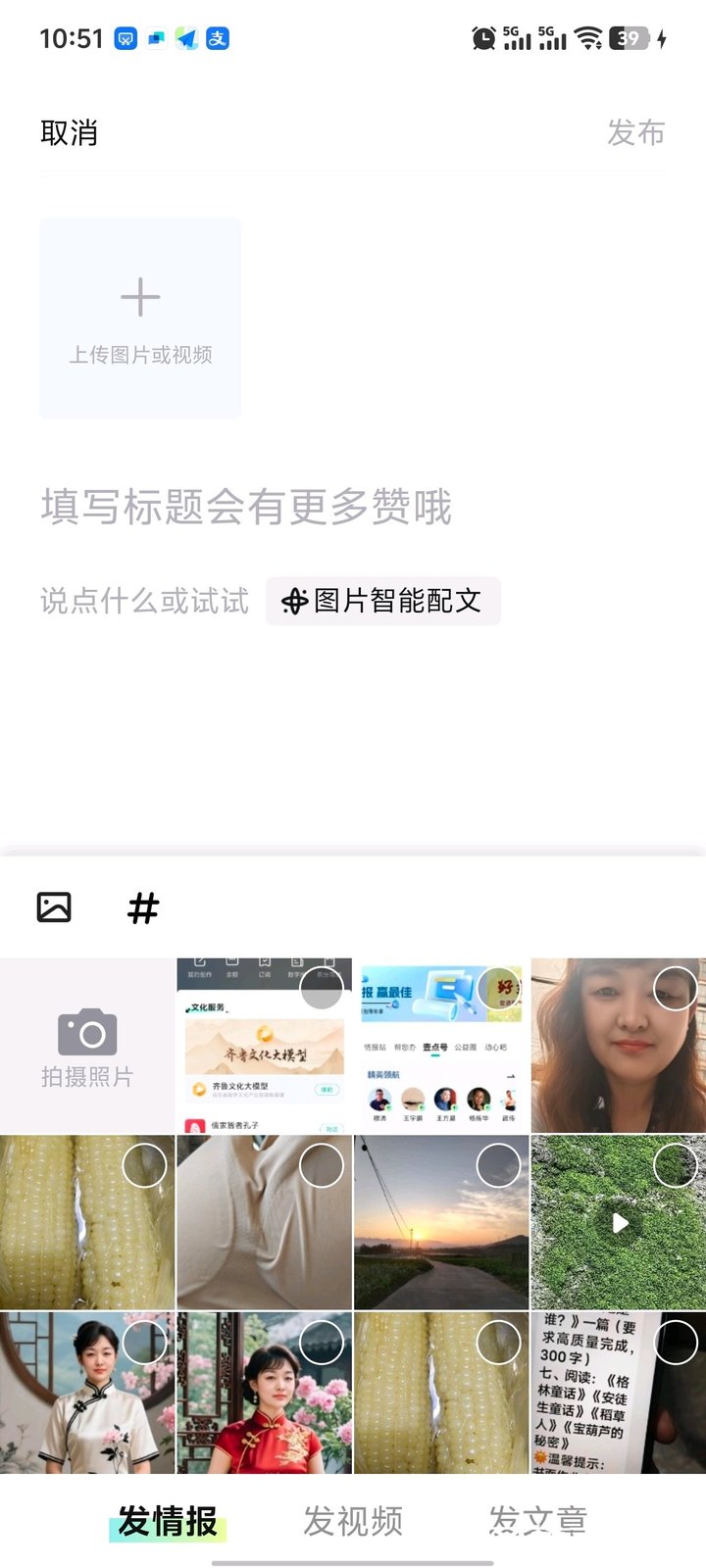Screen dimensions: 706x1568
Task: Tap 发布 to publish the post
Action: click(635, 132)
